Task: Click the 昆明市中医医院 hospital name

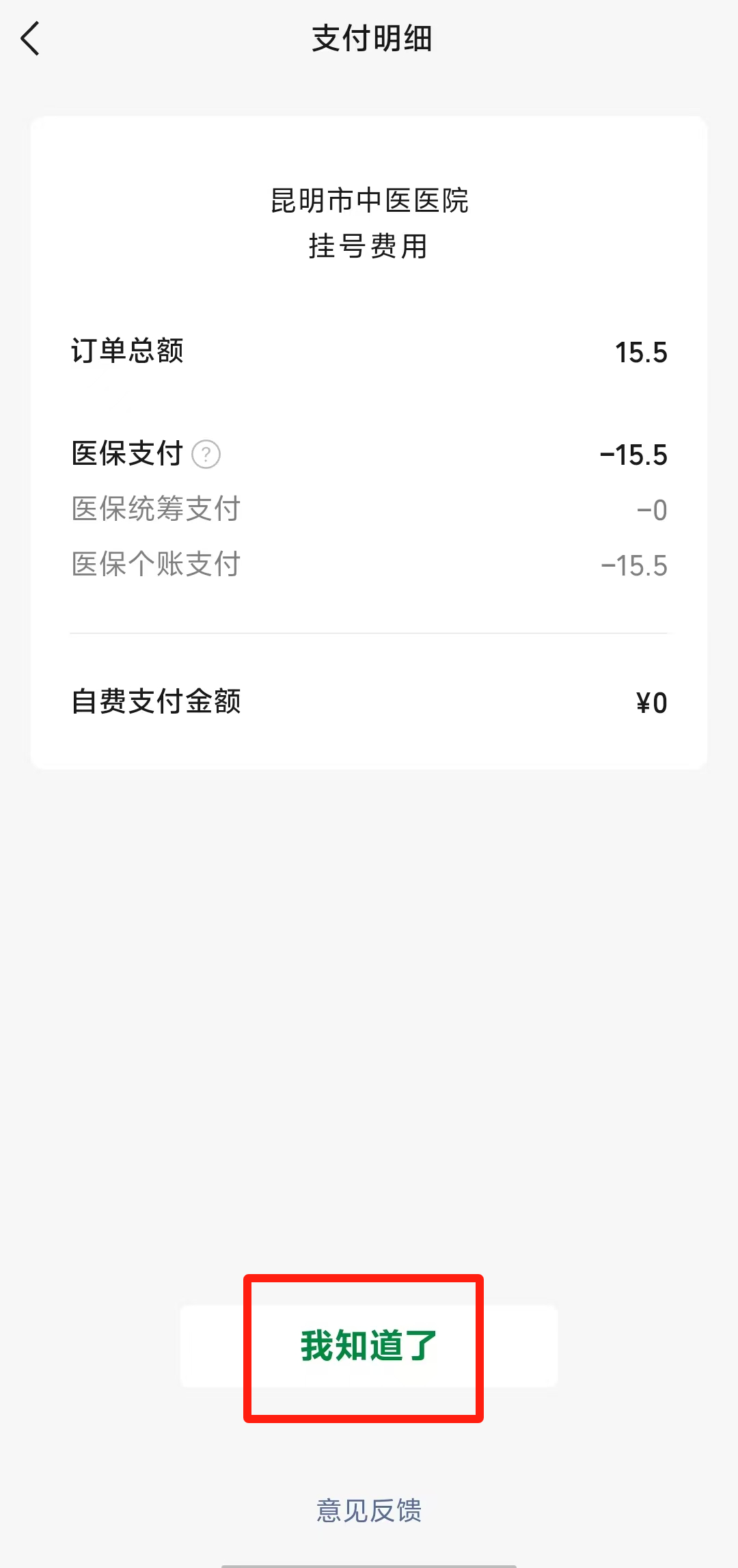Action: point(369,202)
